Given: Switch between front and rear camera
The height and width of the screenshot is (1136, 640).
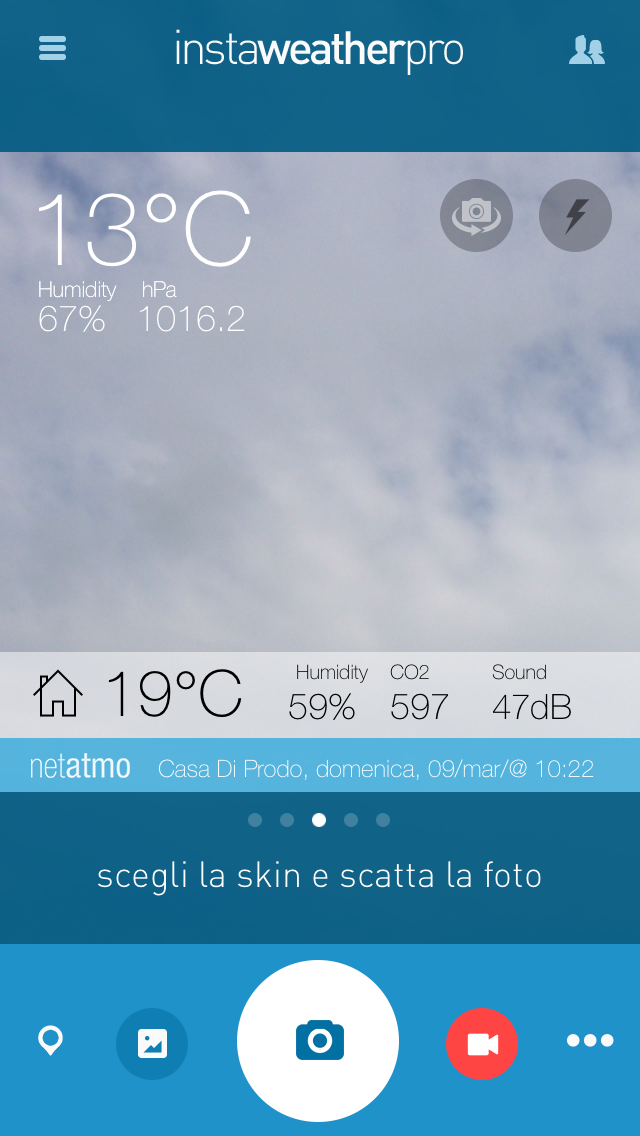Looking at the screenshot, I should pos(476,215).
